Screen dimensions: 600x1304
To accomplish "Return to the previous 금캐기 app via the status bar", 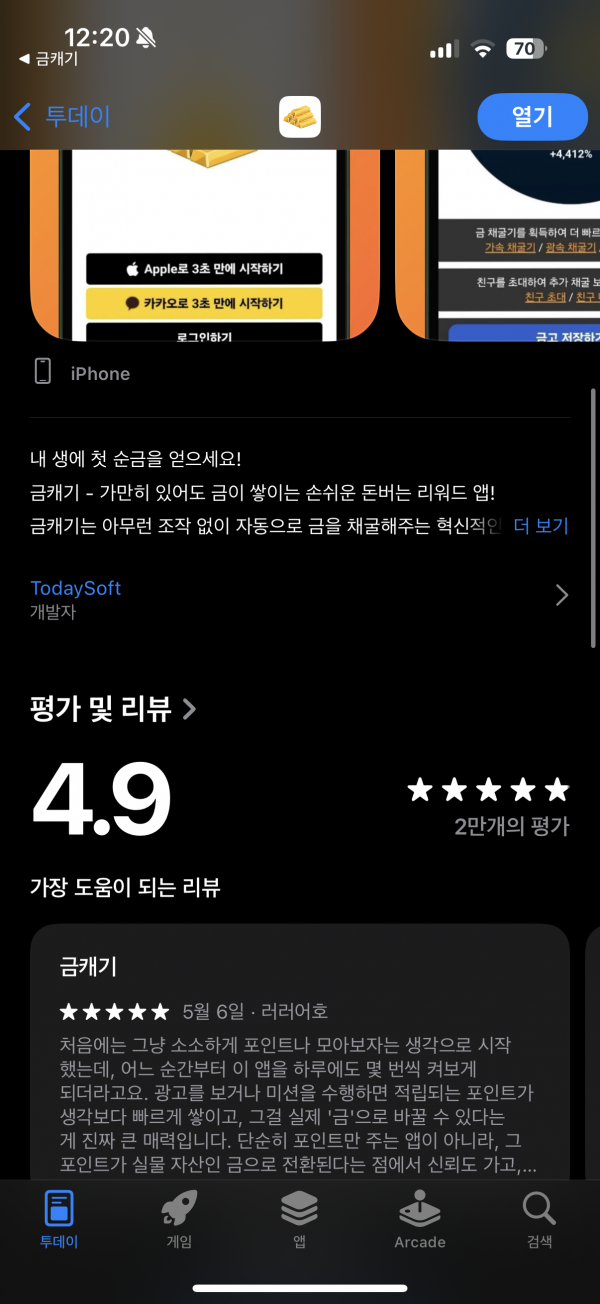I will [x=48, y=59].
